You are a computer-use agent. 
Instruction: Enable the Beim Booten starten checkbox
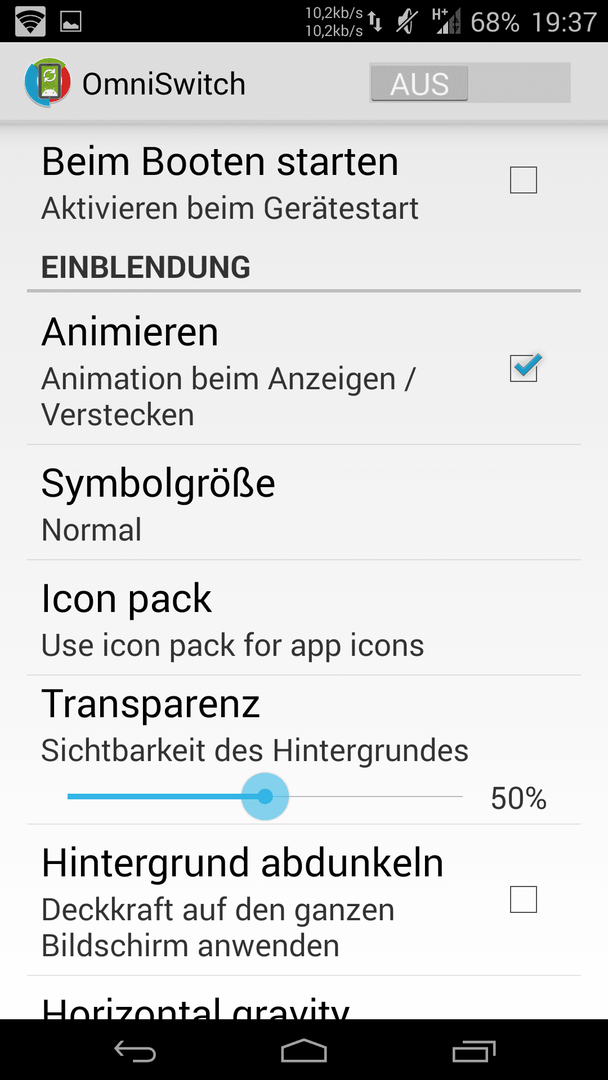(523, 180)
